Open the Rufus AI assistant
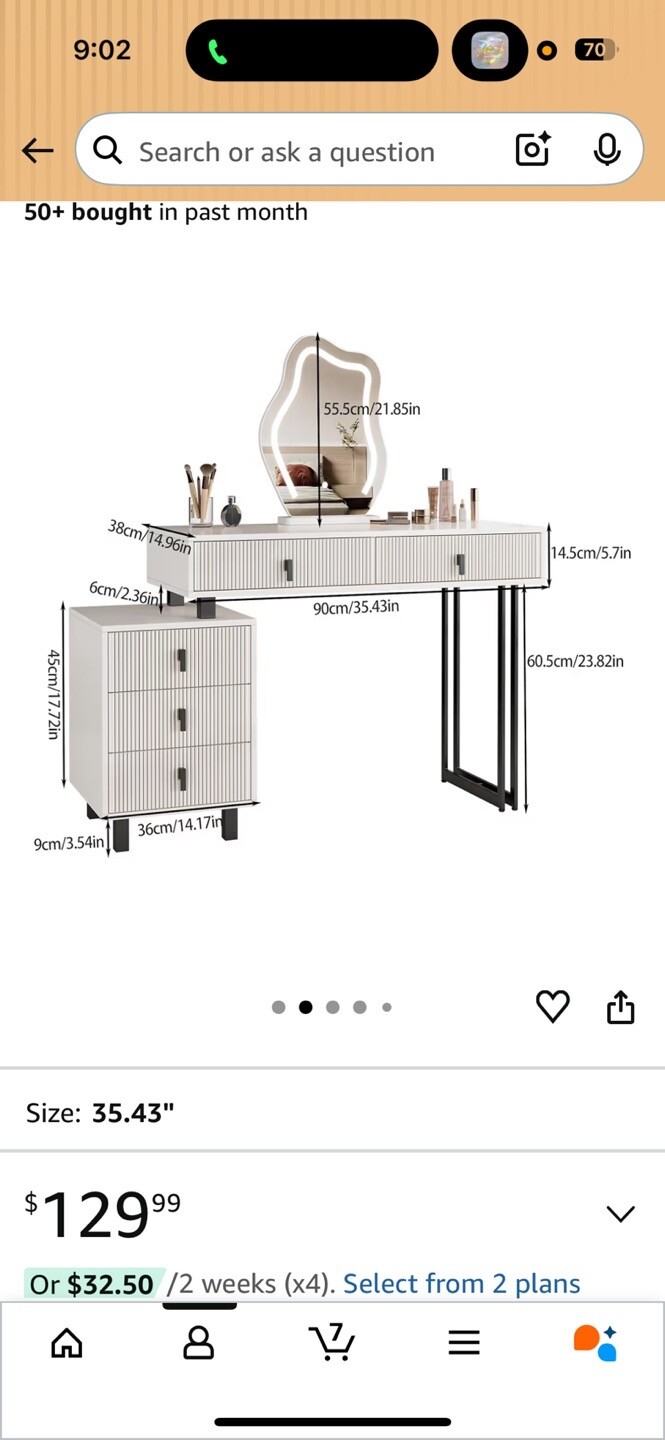The image size is (665, 1440). 595,1343
